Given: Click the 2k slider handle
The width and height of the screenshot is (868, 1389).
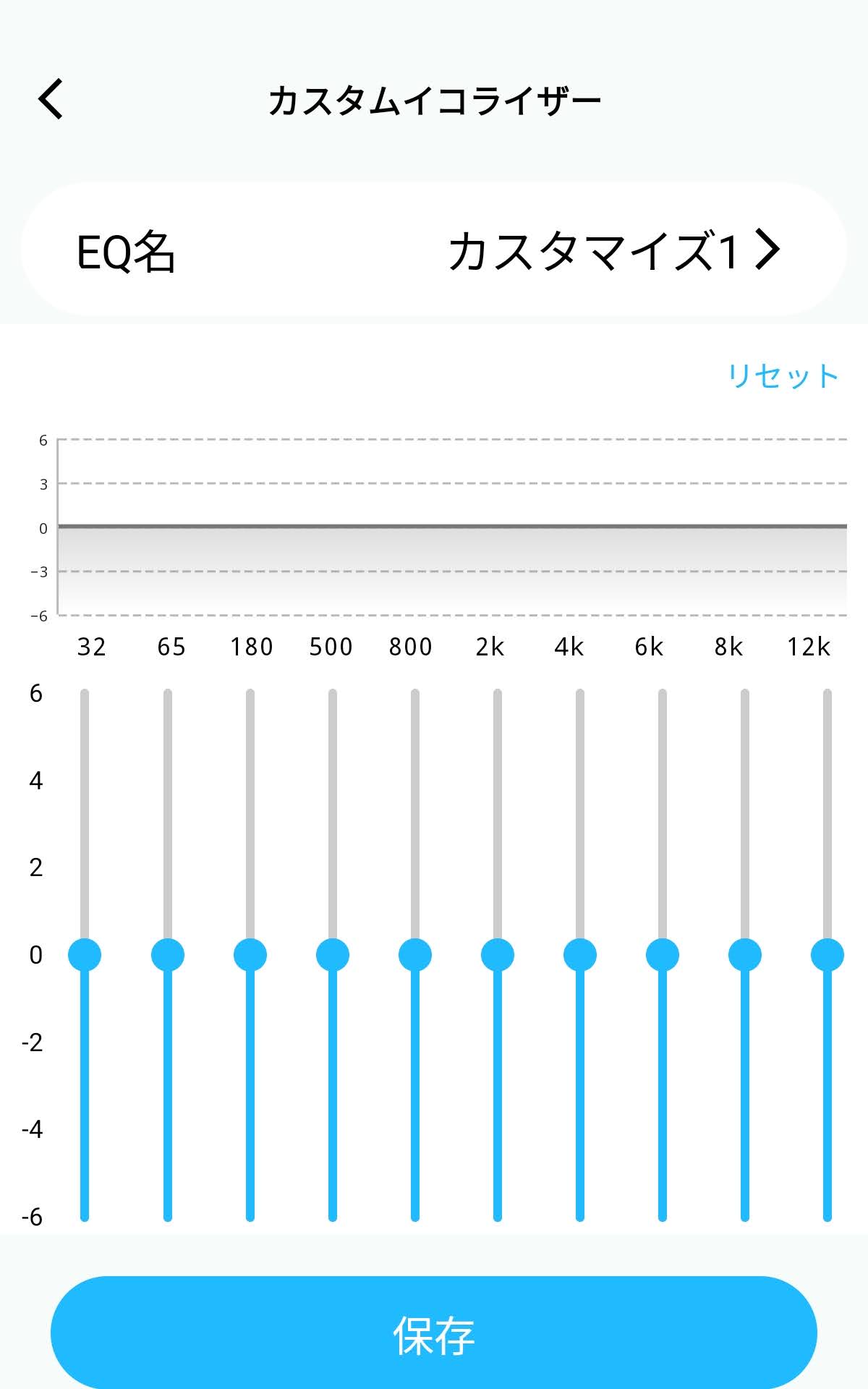Looking at the screenshot, I should (497, 955).
